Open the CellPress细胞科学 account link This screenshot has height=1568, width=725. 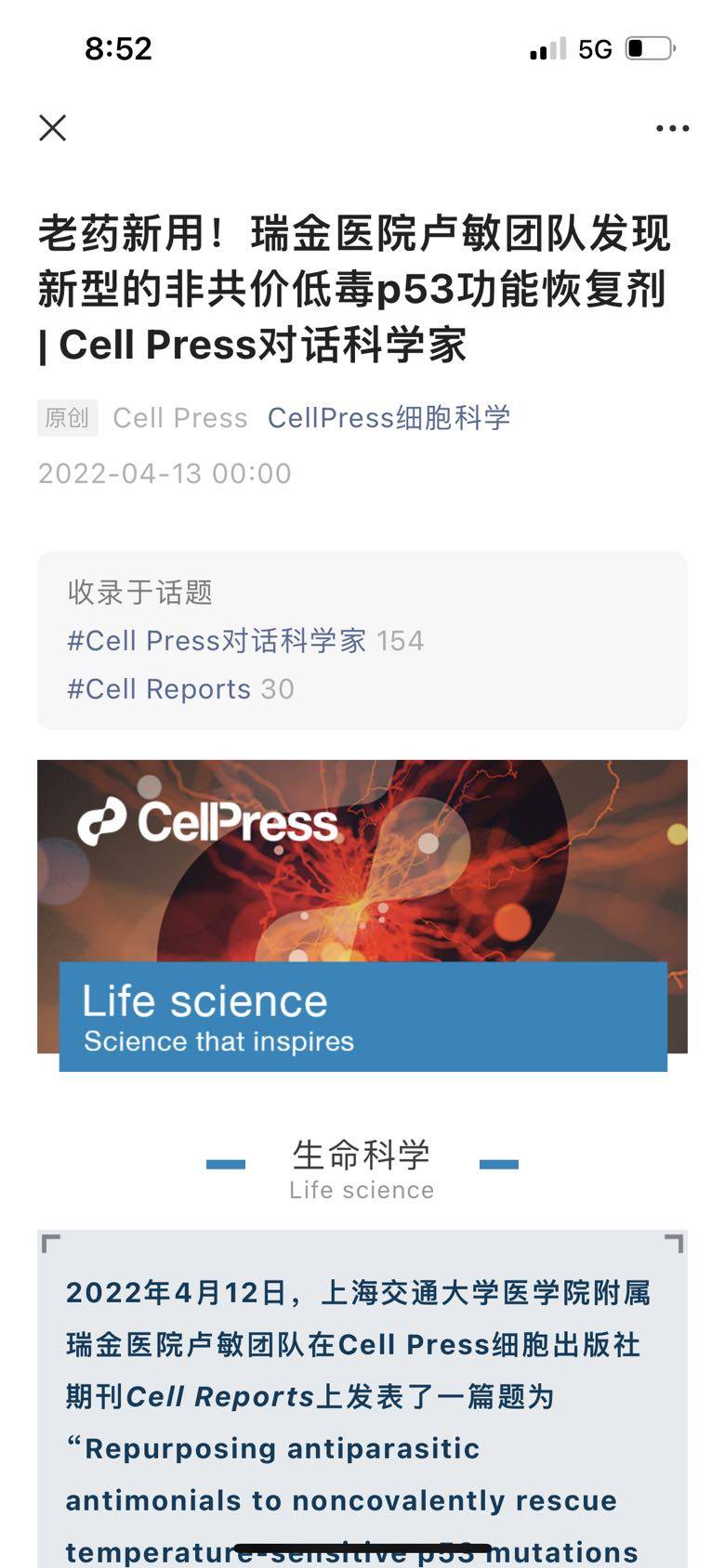pos(389,418)
